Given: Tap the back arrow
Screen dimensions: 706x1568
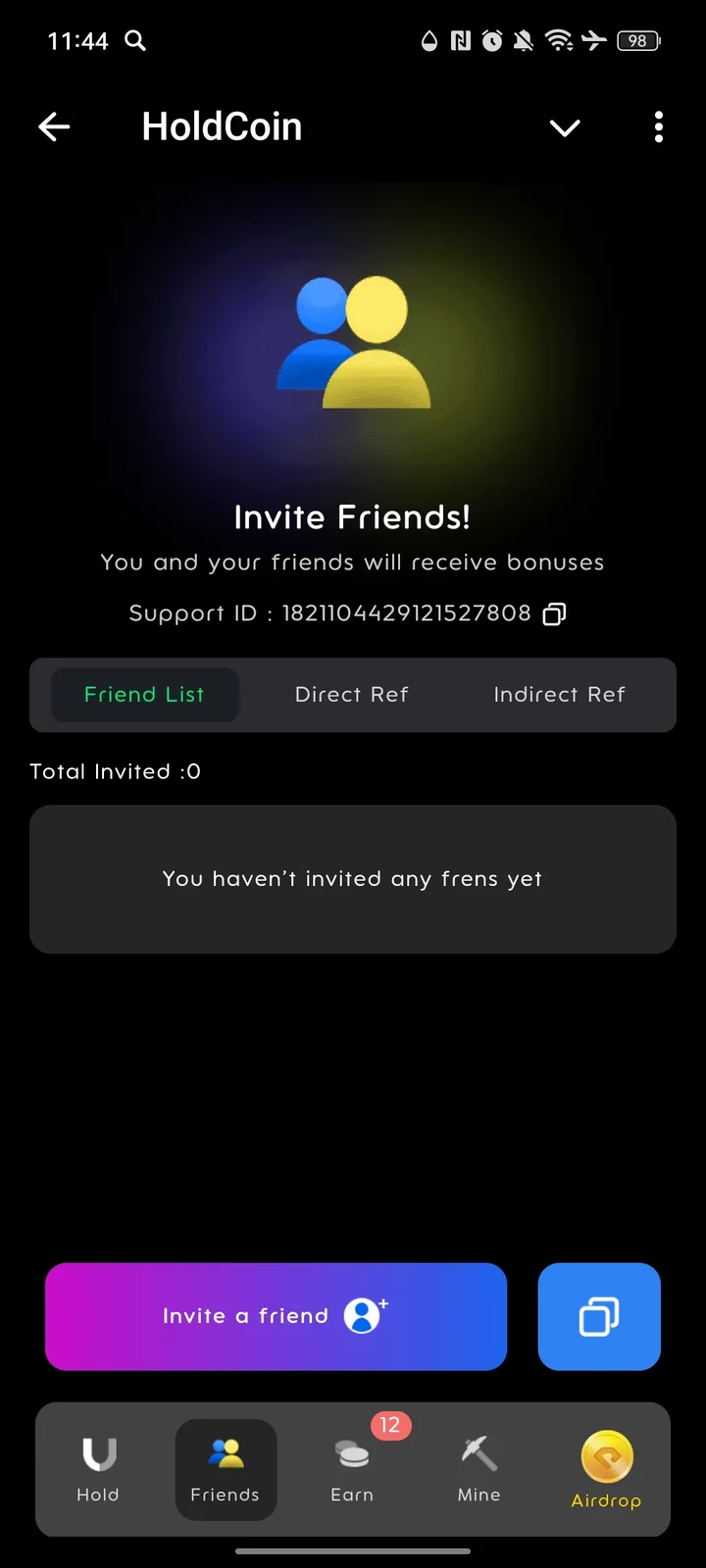Looking at the screenshot, I should [x=54, y=126].
